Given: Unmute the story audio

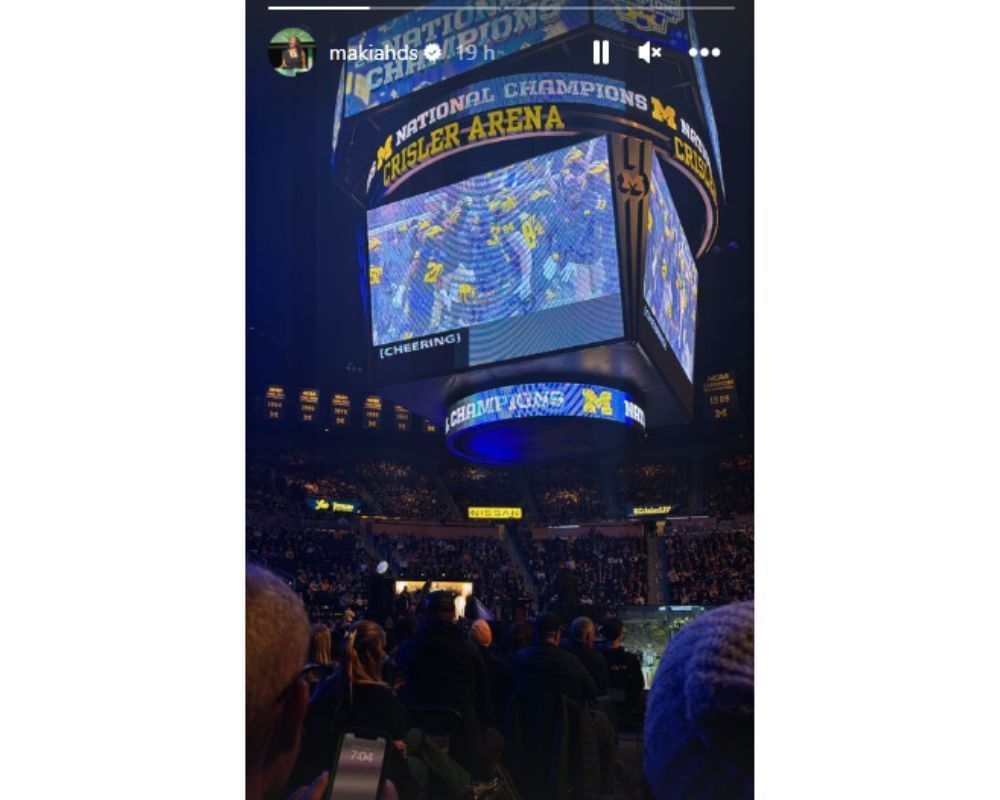Looking at the screenshot, I should point(650,53).
